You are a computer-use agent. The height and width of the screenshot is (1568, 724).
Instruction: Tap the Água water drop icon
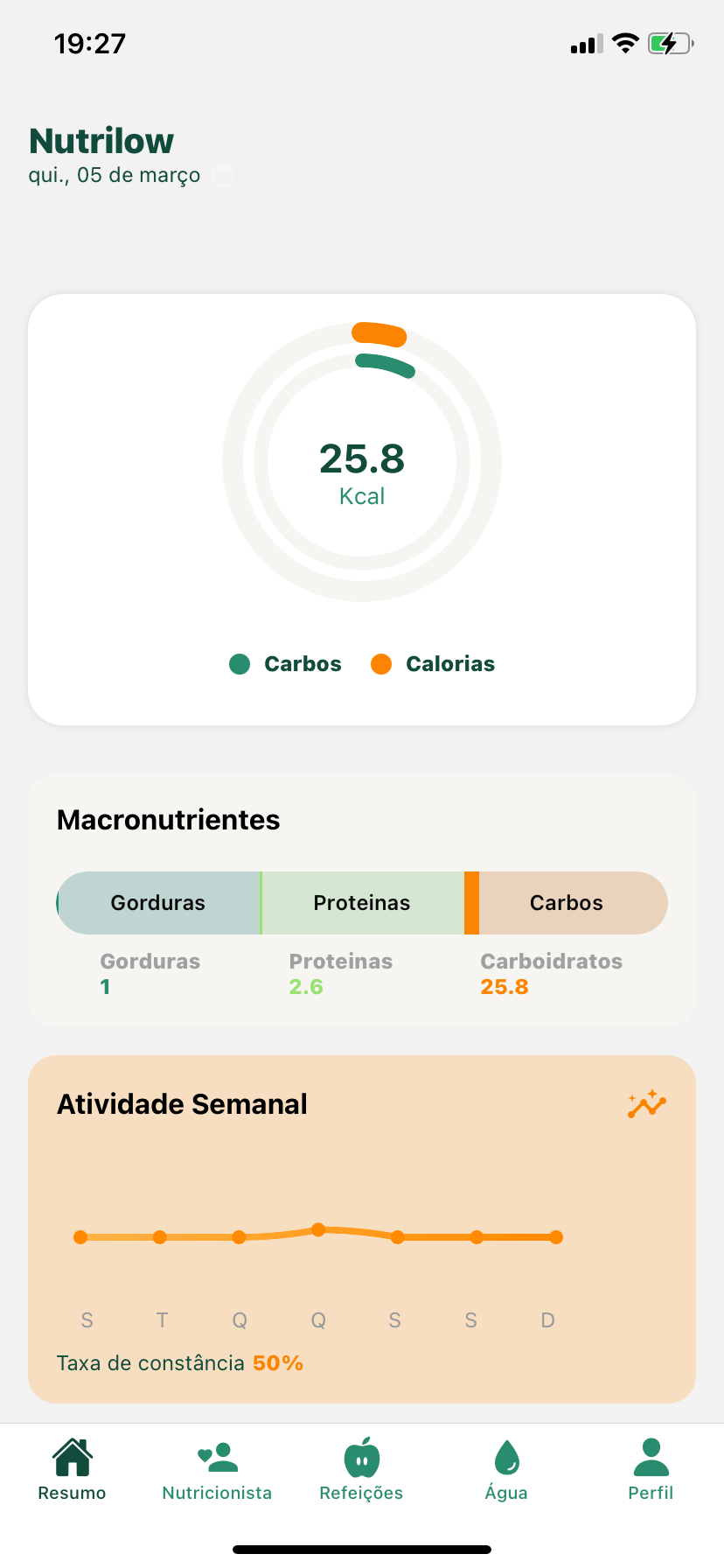506,1455
